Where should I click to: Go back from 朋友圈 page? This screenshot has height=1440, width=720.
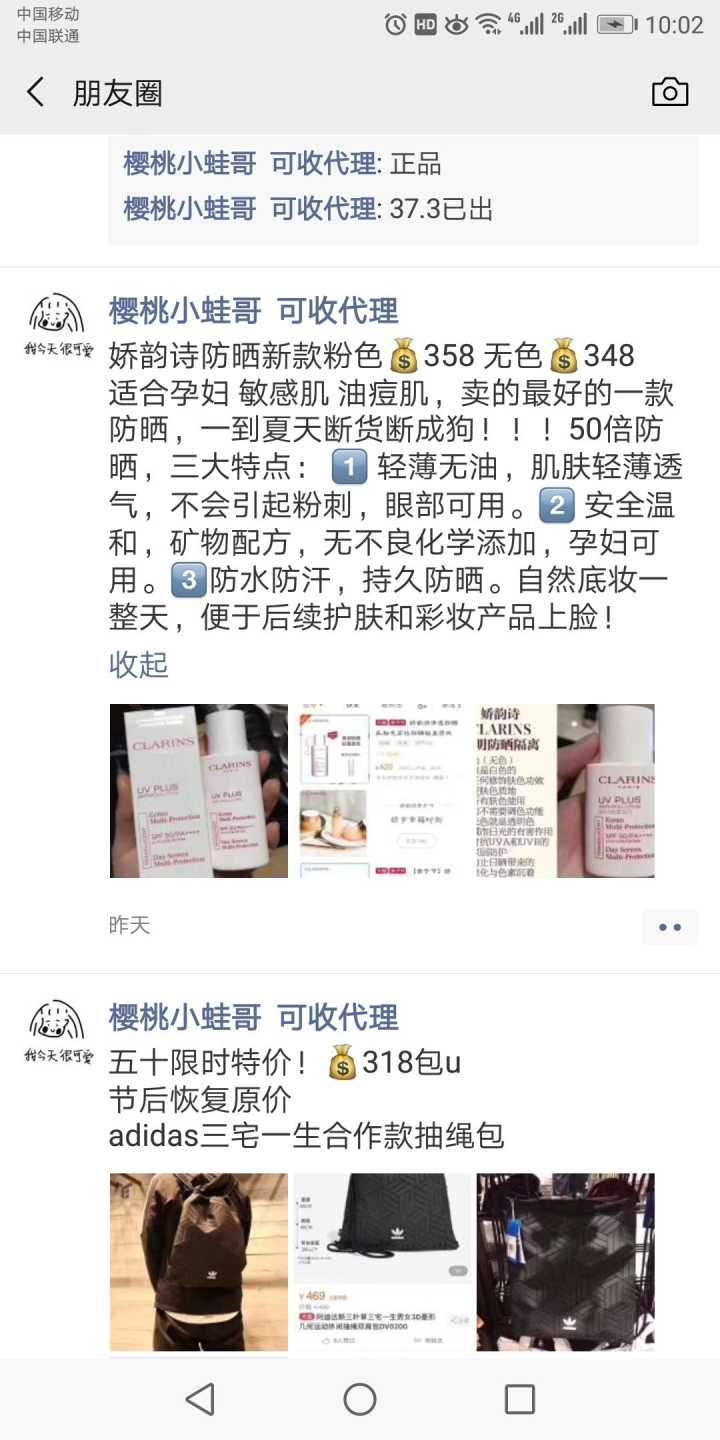click(x=36, y=93)
